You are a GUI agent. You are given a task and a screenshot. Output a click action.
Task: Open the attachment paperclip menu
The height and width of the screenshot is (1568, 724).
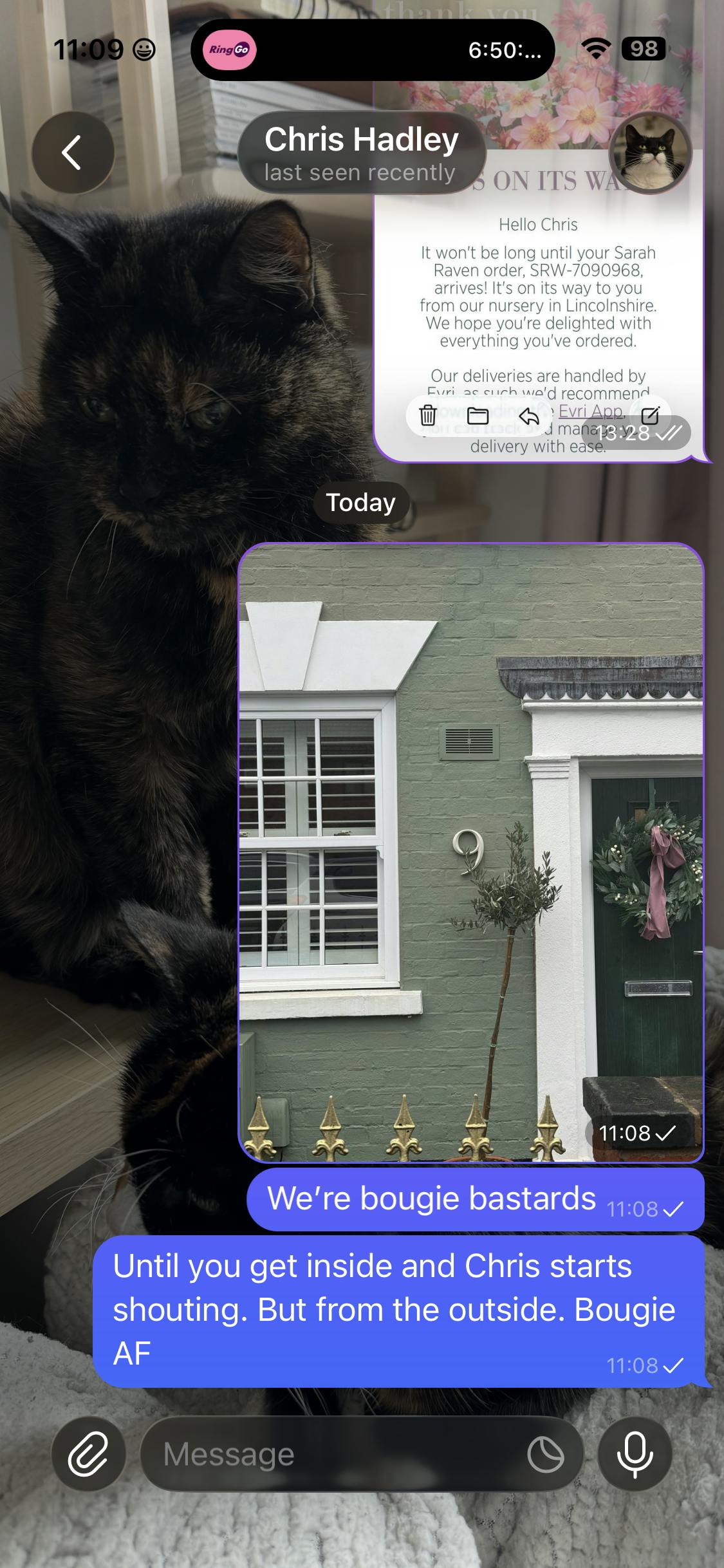click(x=88, y=1454)
